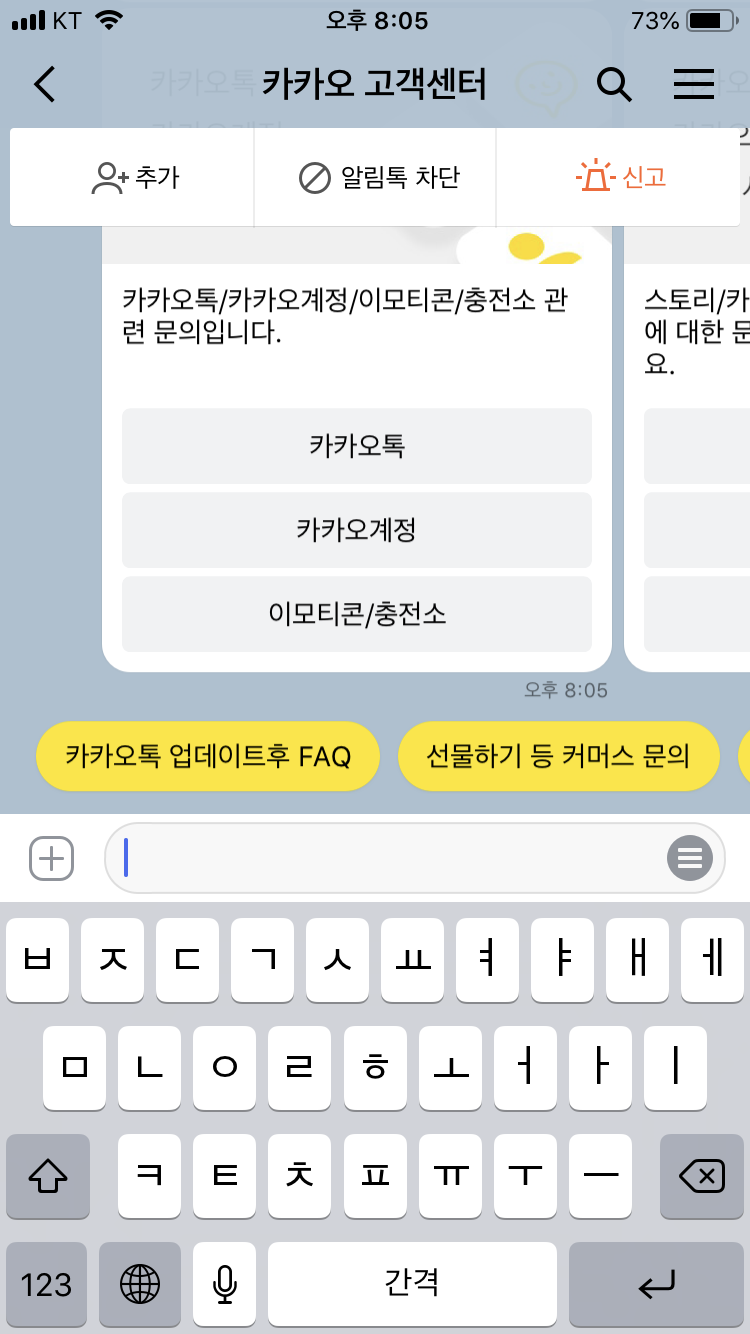Block alerts with 알림톡 차단
750x1334 pixels.
tap(379, 178)
